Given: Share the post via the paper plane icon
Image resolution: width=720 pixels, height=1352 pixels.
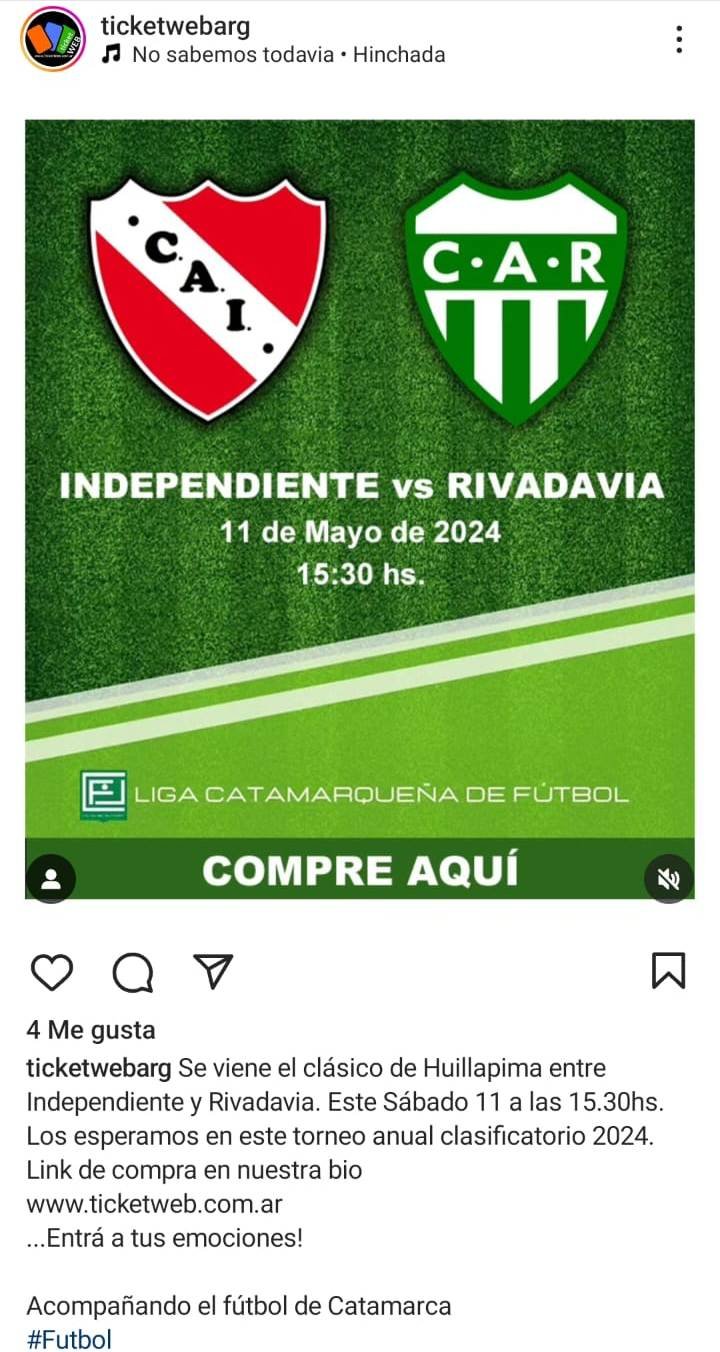Looking at the screenshot, I should tap(212, 970).
